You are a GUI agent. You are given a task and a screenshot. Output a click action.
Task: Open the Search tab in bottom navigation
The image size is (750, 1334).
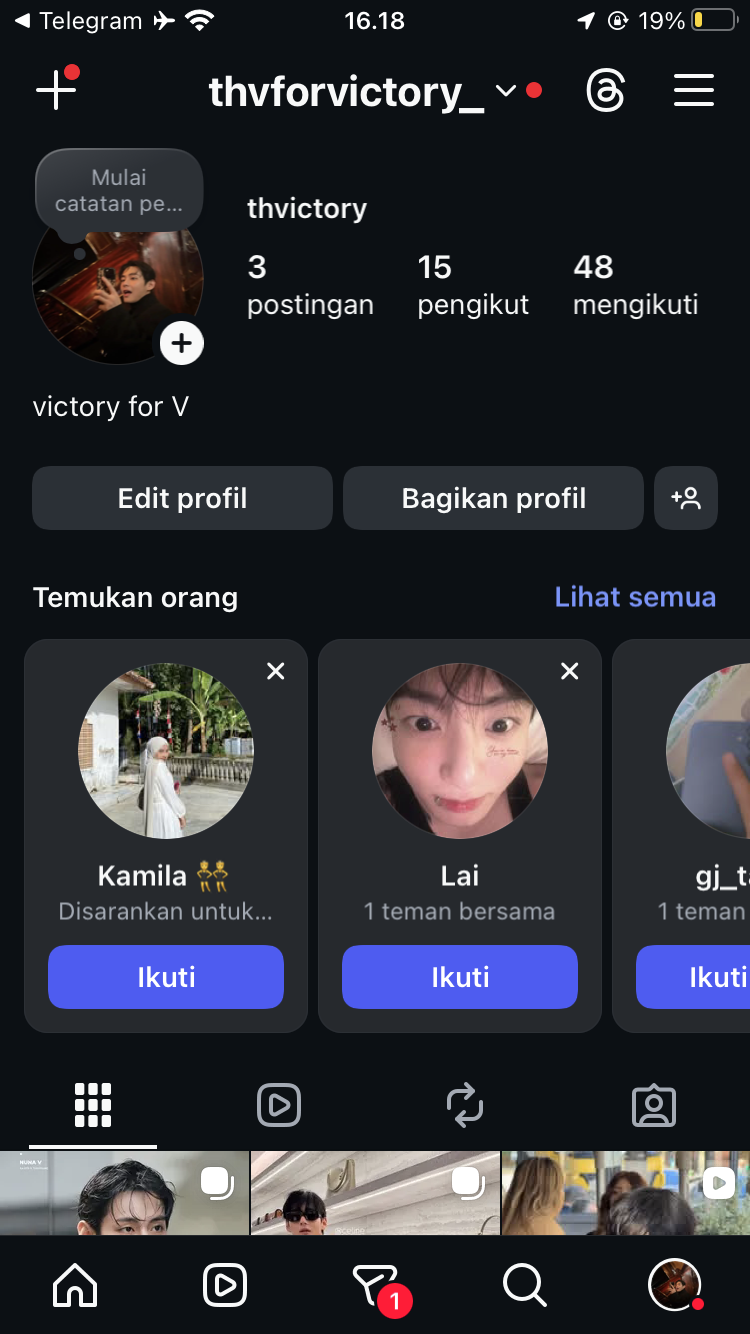pyautogui.click(x=524, y=1285)
